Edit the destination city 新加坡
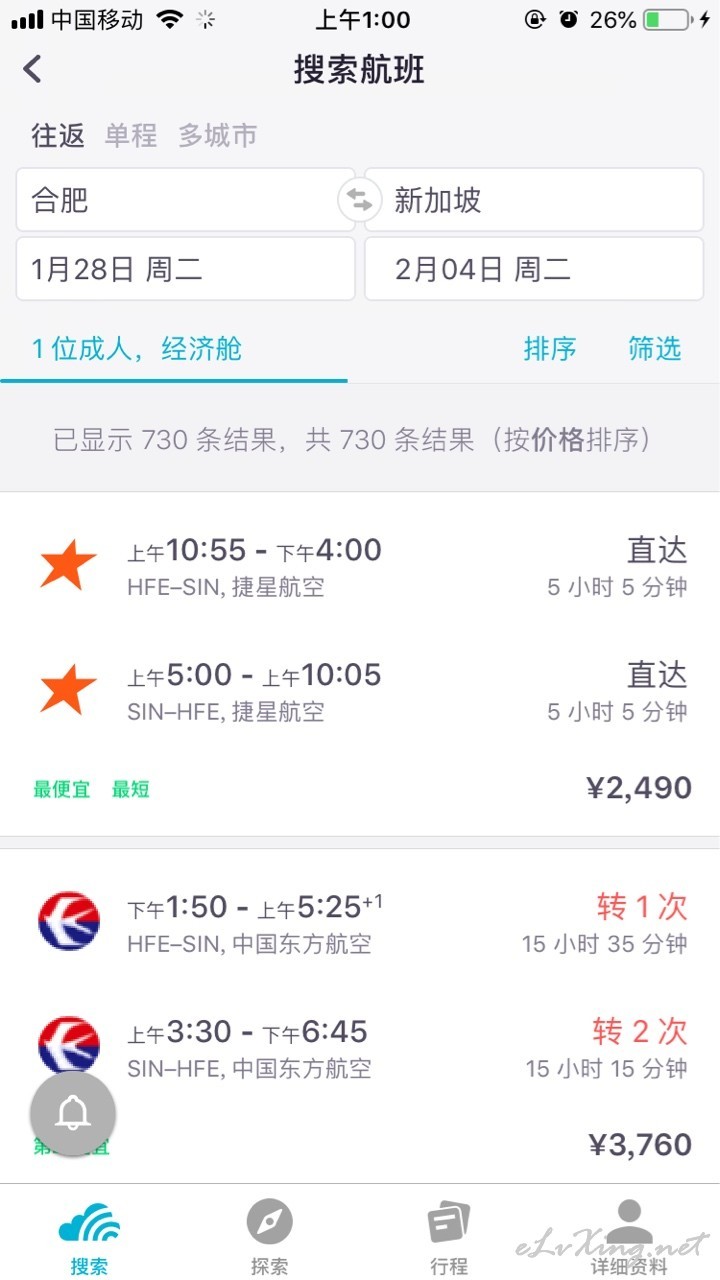 (534, 200)
